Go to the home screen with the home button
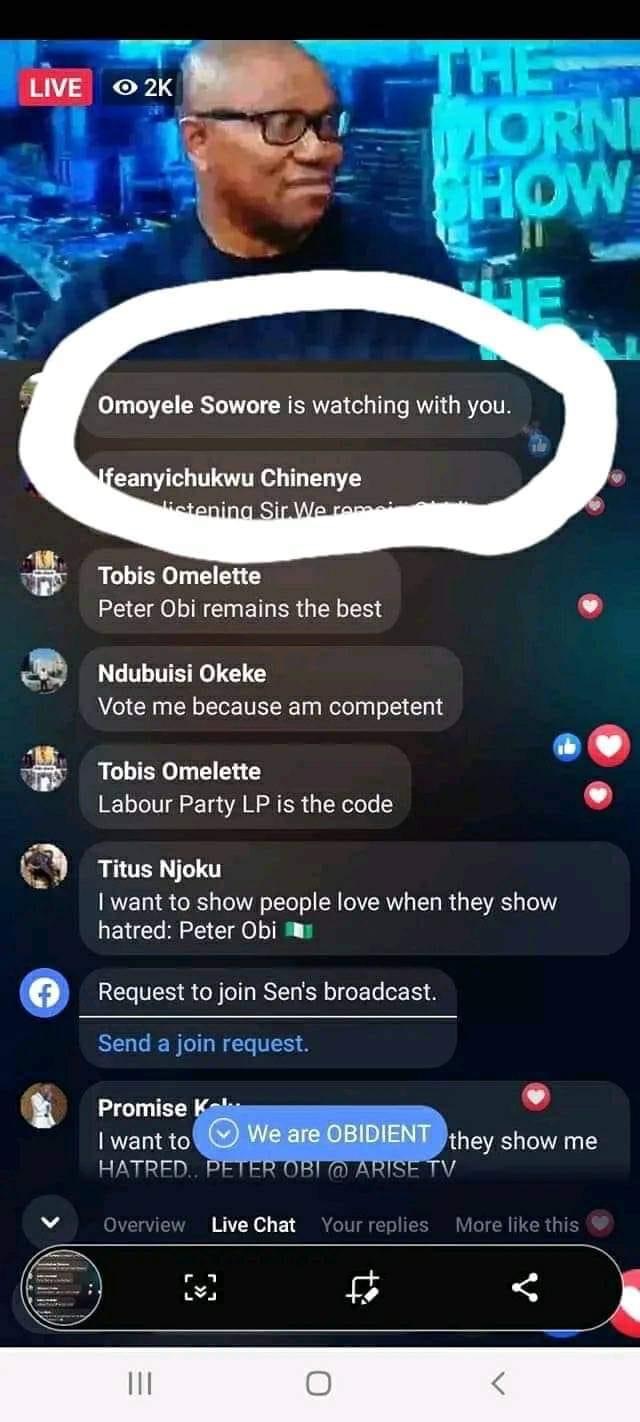Image resolution: width=640 pixels, height=1422 pixels. (318, 1383)
